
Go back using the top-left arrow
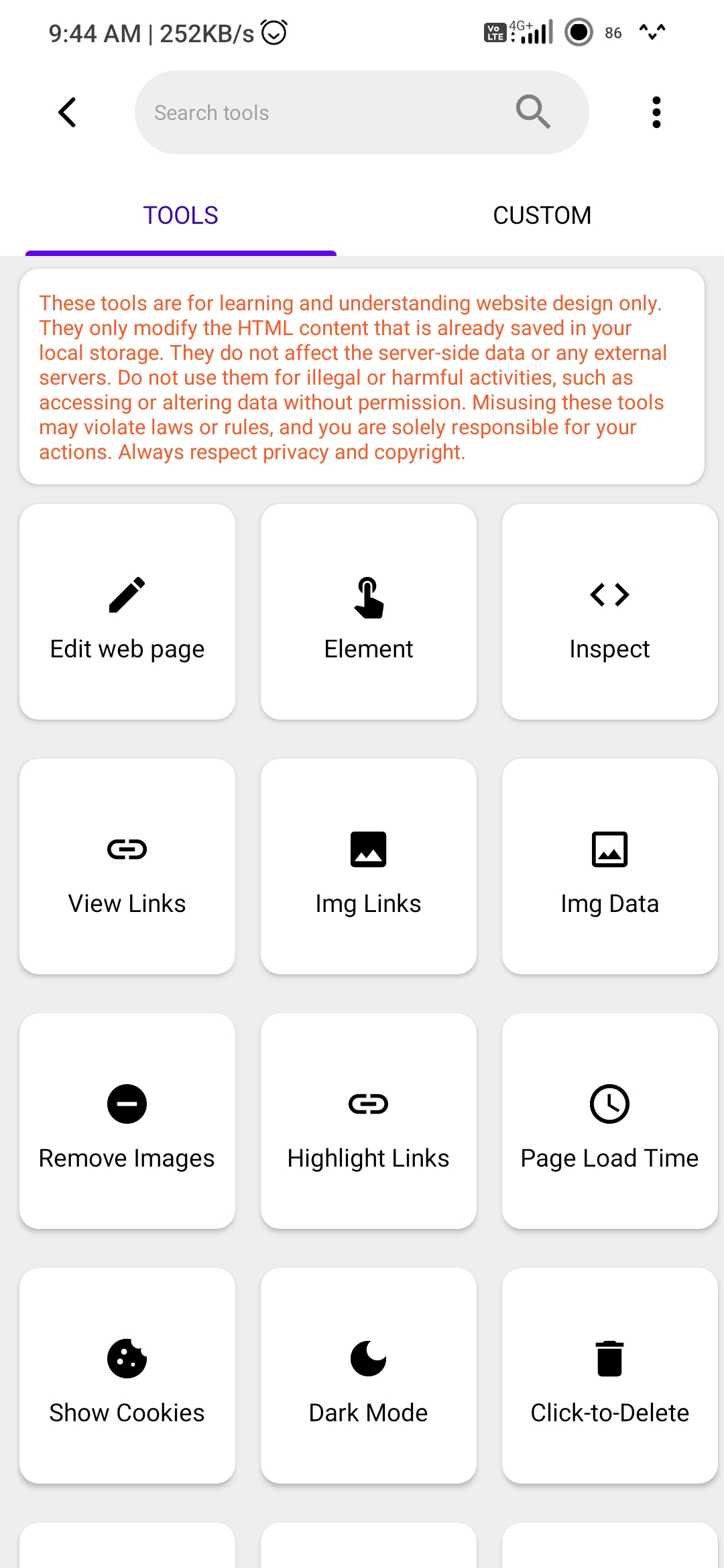(x=67, y=112)
